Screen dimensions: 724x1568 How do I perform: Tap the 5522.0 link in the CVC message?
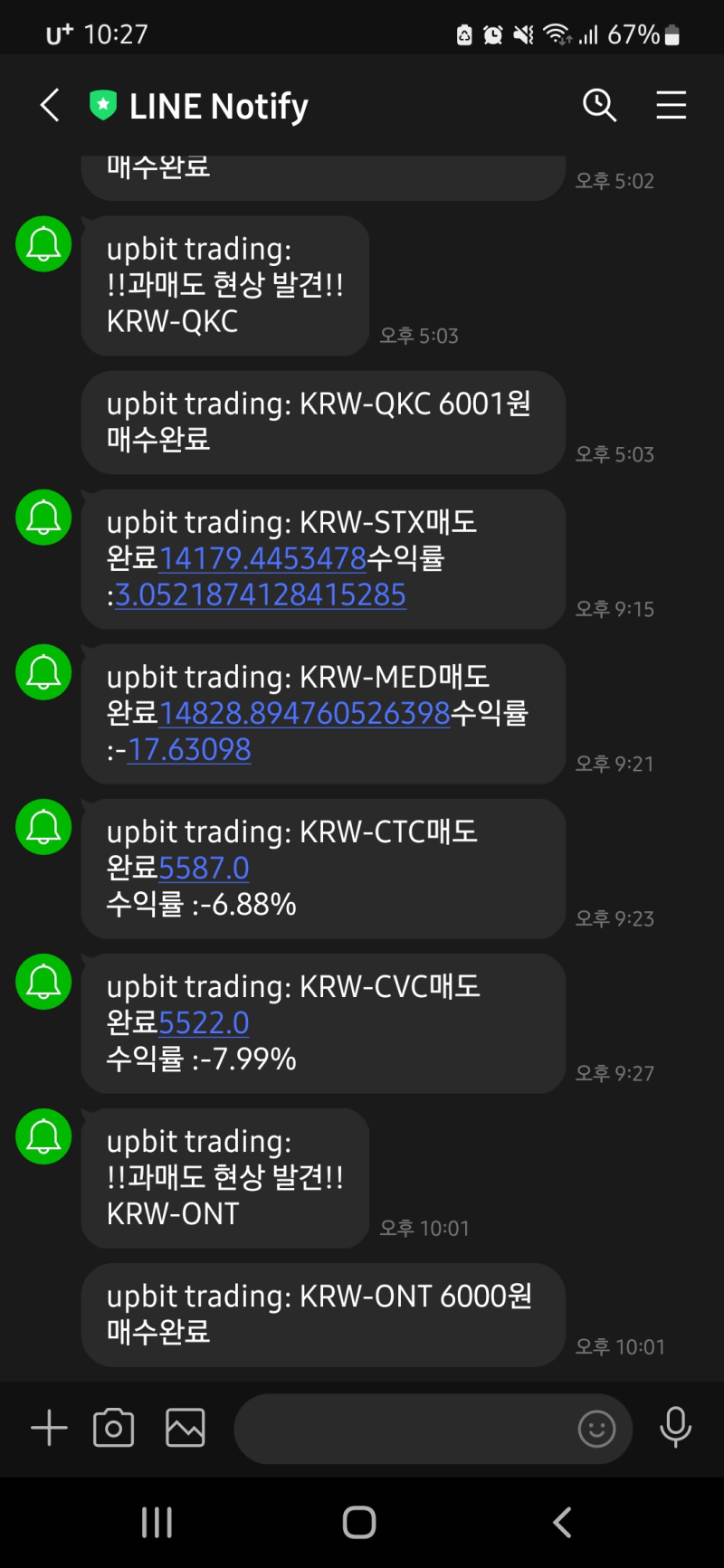pyautogui.click(x=204, y=1022)
